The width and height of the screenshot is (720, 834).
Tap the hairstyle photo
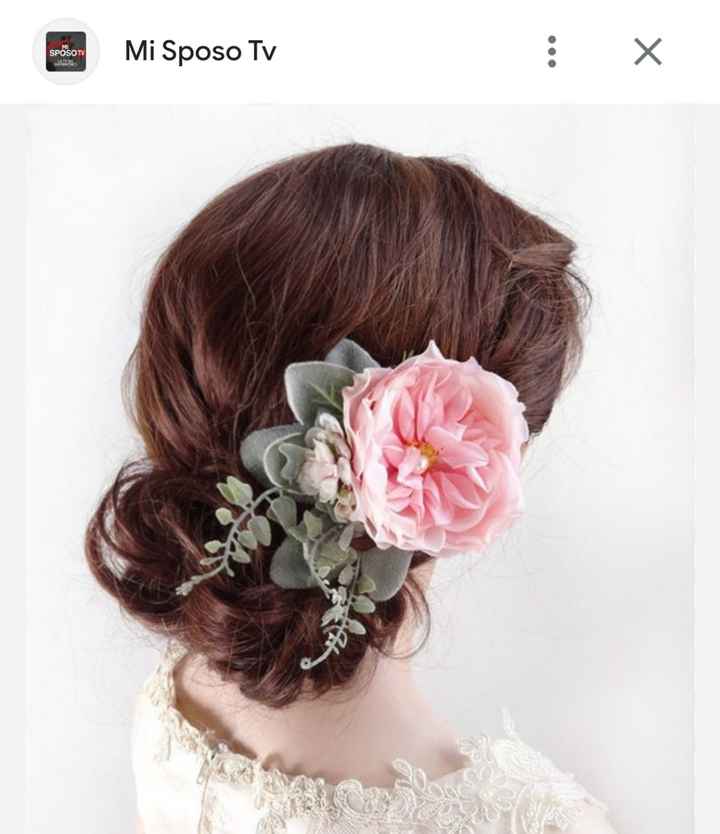click(x=360, y=470)
